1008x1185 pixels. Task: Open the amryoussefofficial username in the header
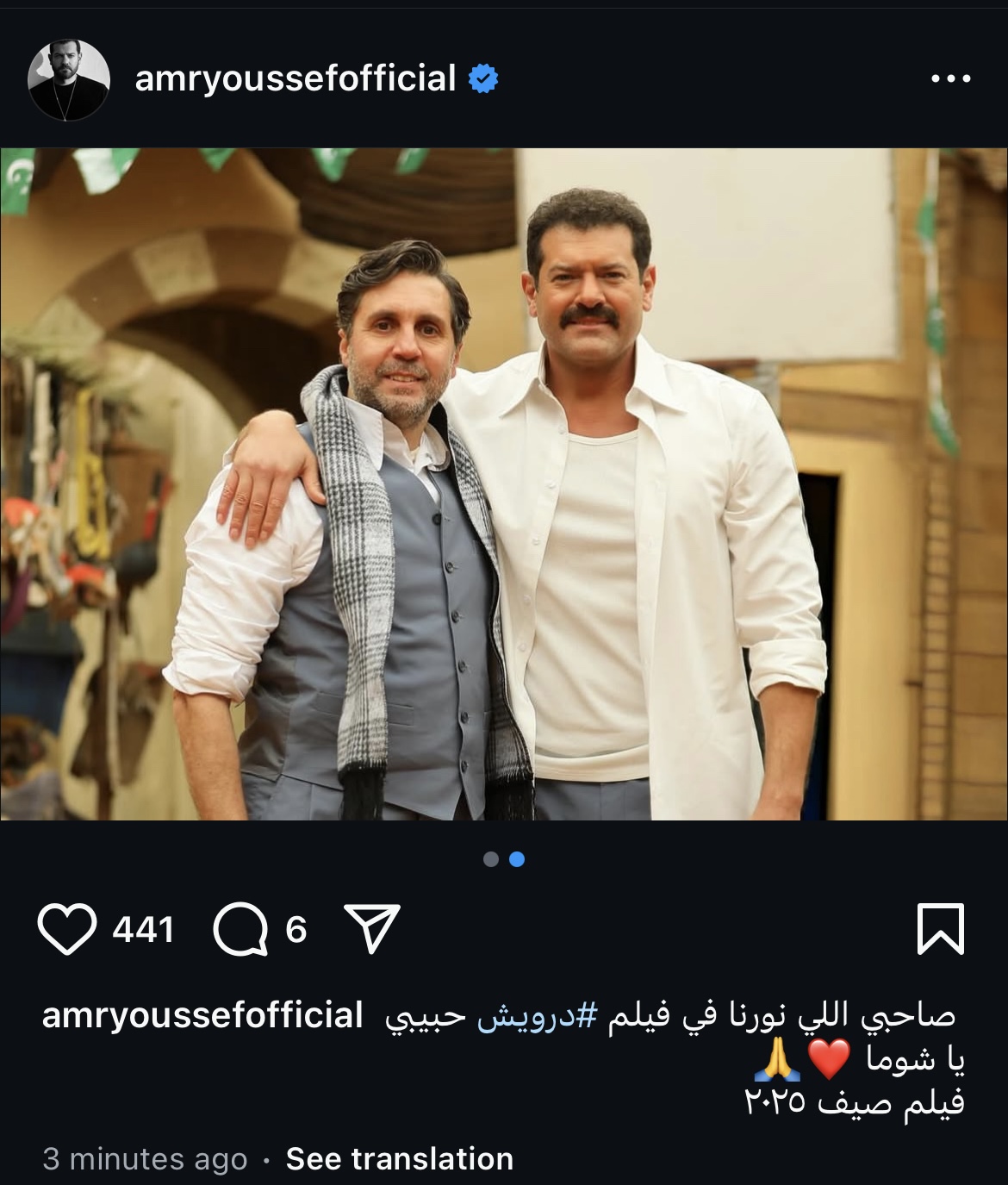(296, 79)
